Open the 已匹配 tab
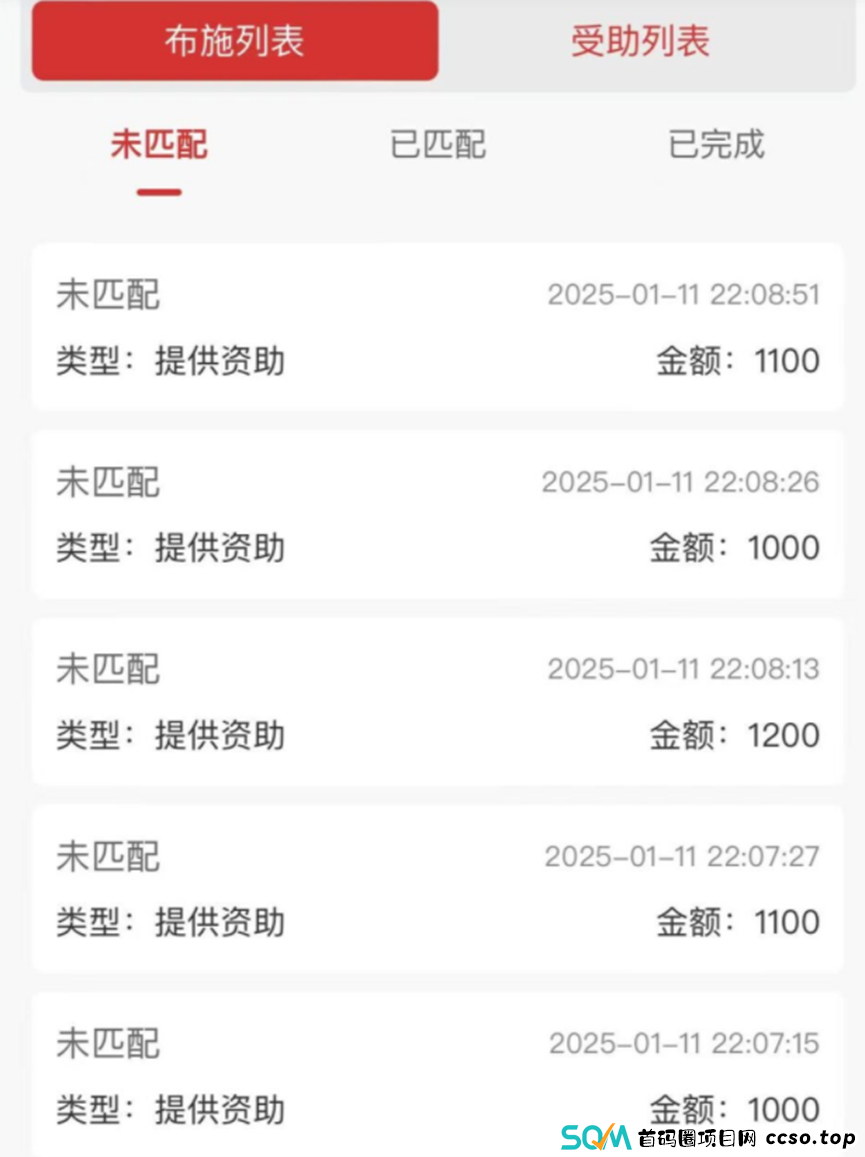The image size is (865, 1157). point(437,145)
